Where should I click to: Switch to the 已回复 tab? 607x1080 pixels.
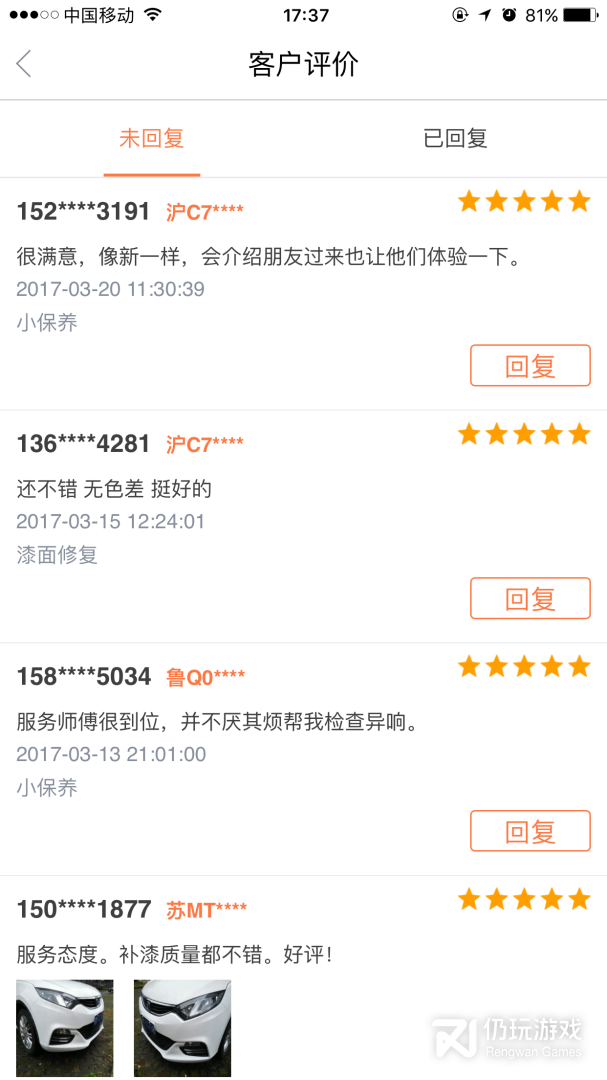pos(455,139)
